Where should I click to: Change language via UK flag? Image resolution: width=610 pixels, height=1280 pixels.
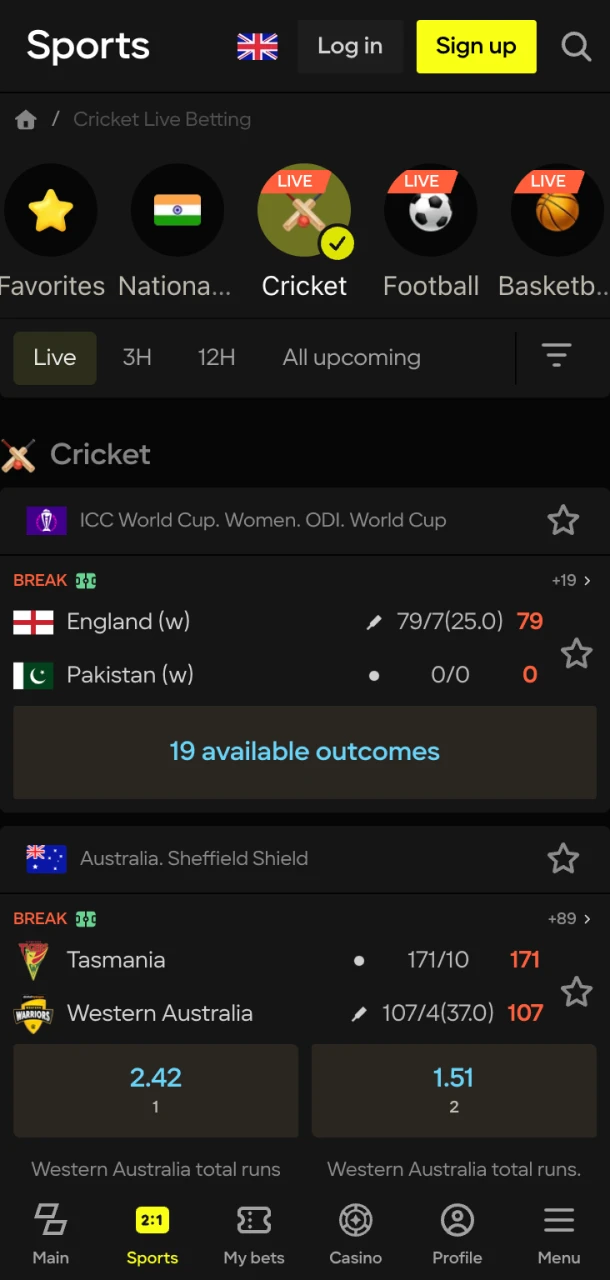(x=257, y=46)
